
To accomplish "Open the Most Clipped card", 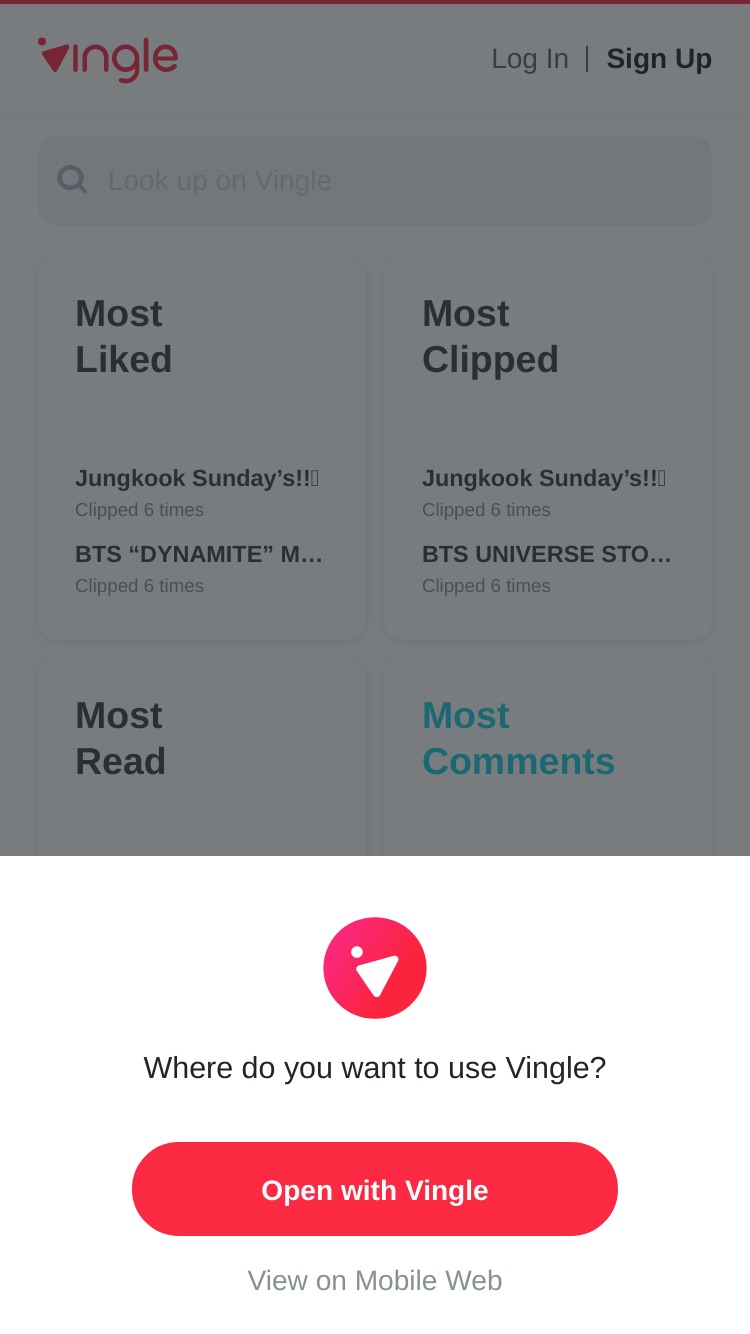I will coord(548,449).
